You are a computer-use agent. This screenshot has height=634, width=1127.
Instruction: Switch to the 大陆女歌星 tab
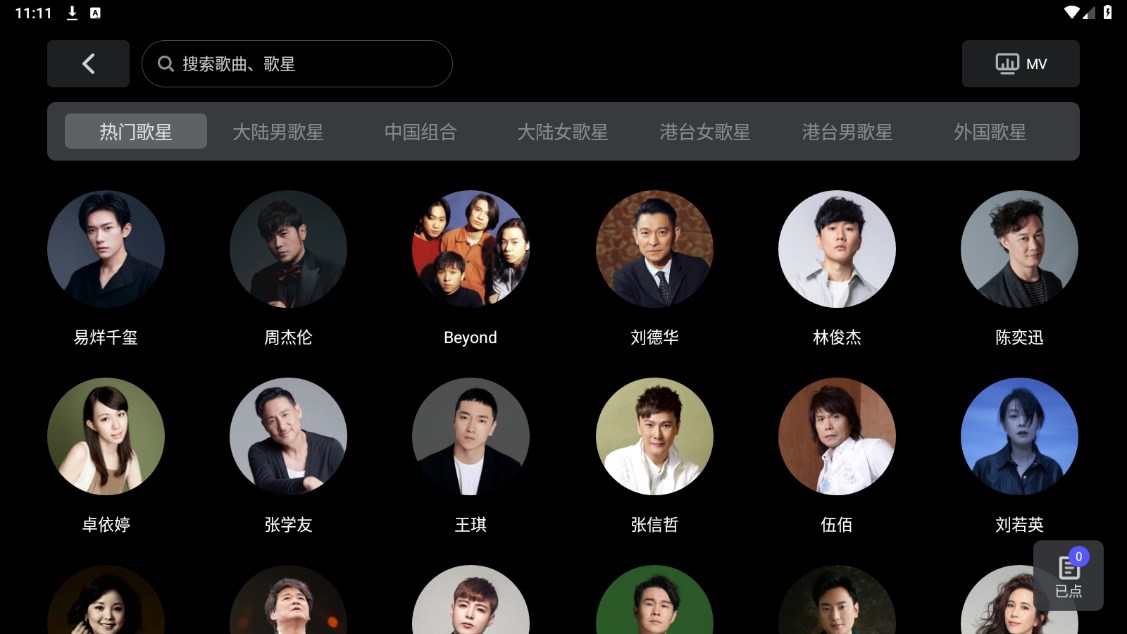click(x=562, y=132)
